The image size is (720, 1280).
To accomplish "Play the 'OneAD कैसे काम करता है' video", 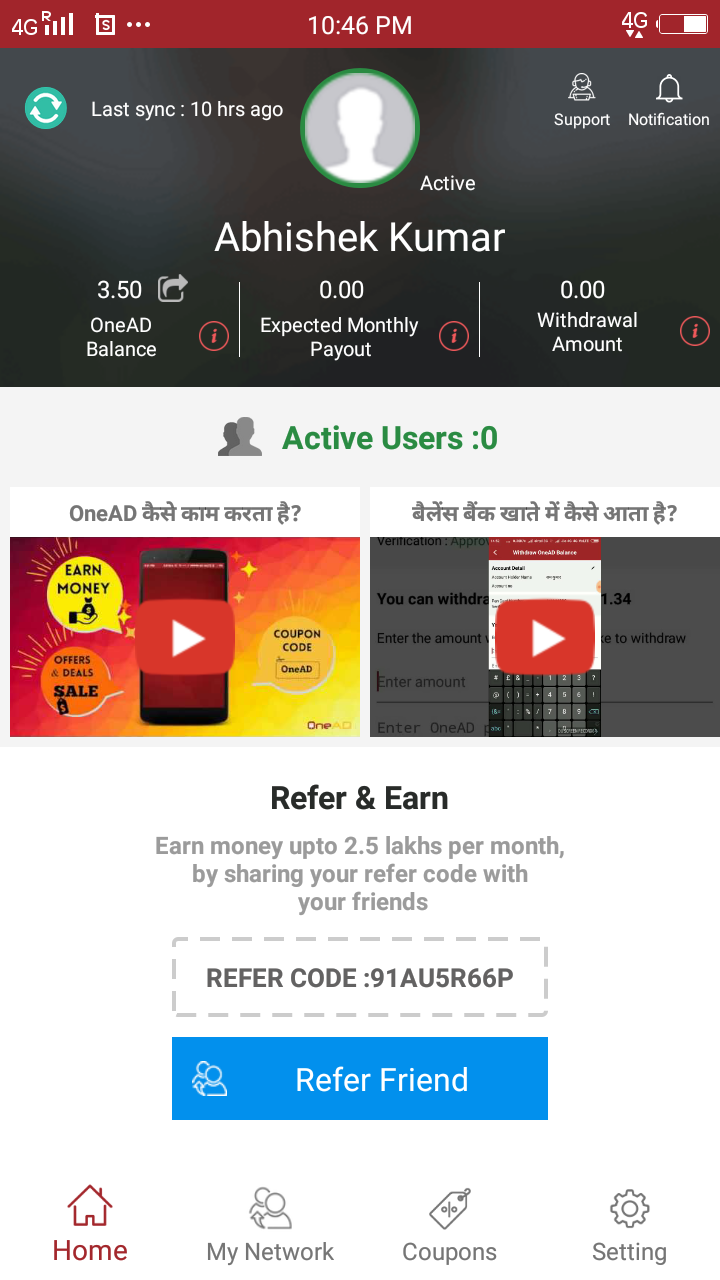I will click(x=186, y=637).
